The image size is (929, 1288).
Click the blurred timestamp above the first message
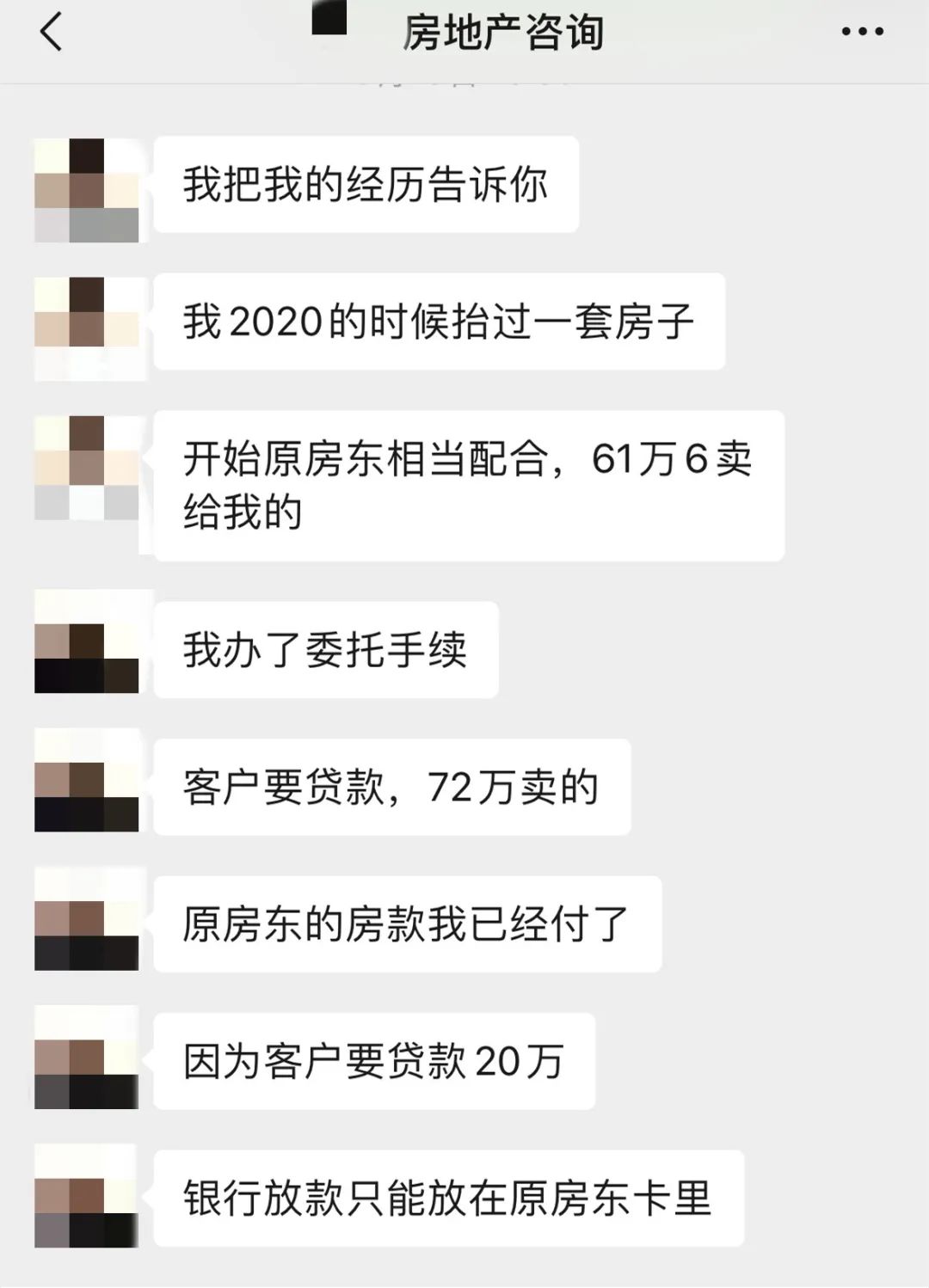[464, 86]
